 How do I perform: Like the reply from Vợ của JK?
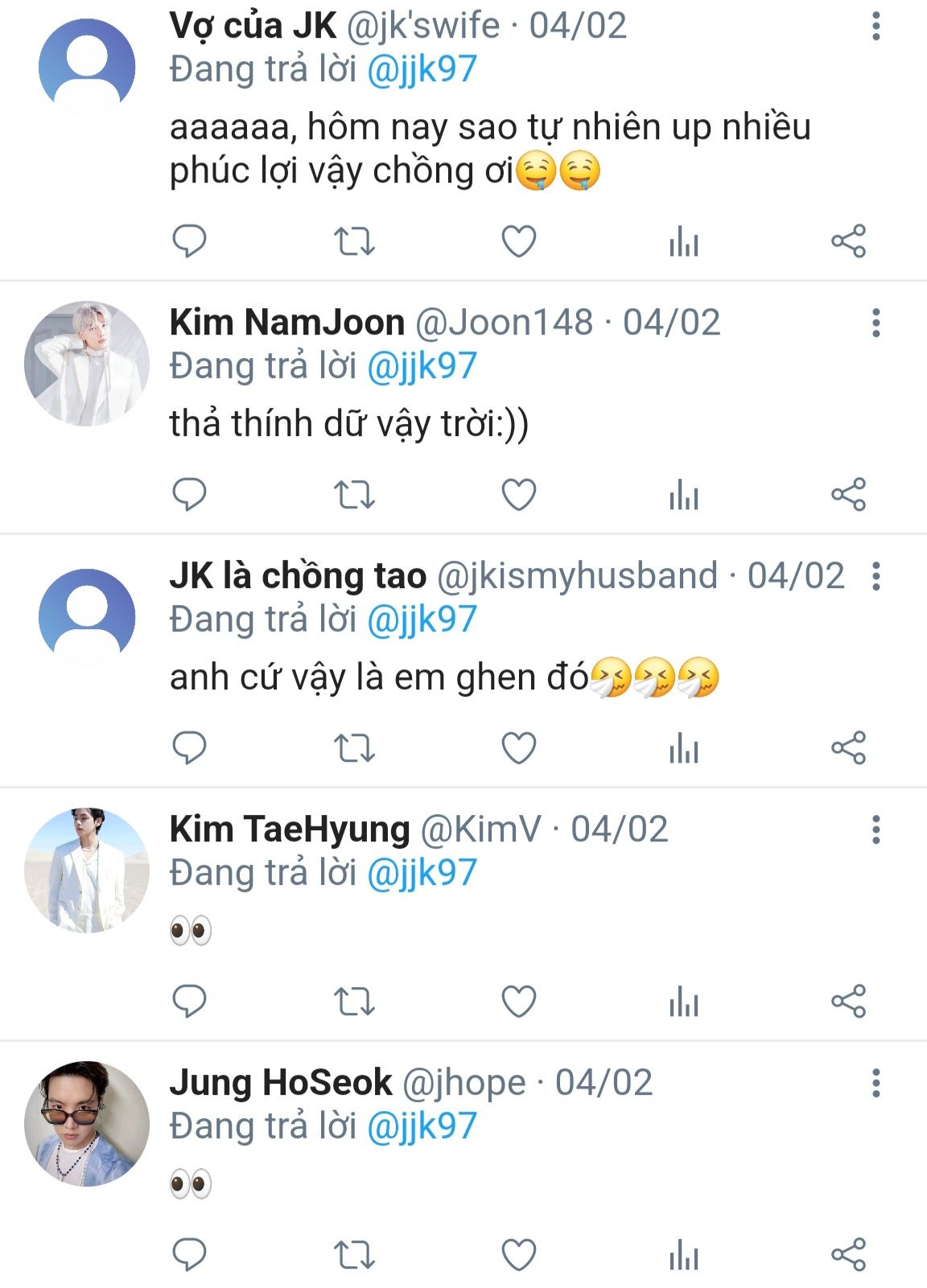pos(519,241)
